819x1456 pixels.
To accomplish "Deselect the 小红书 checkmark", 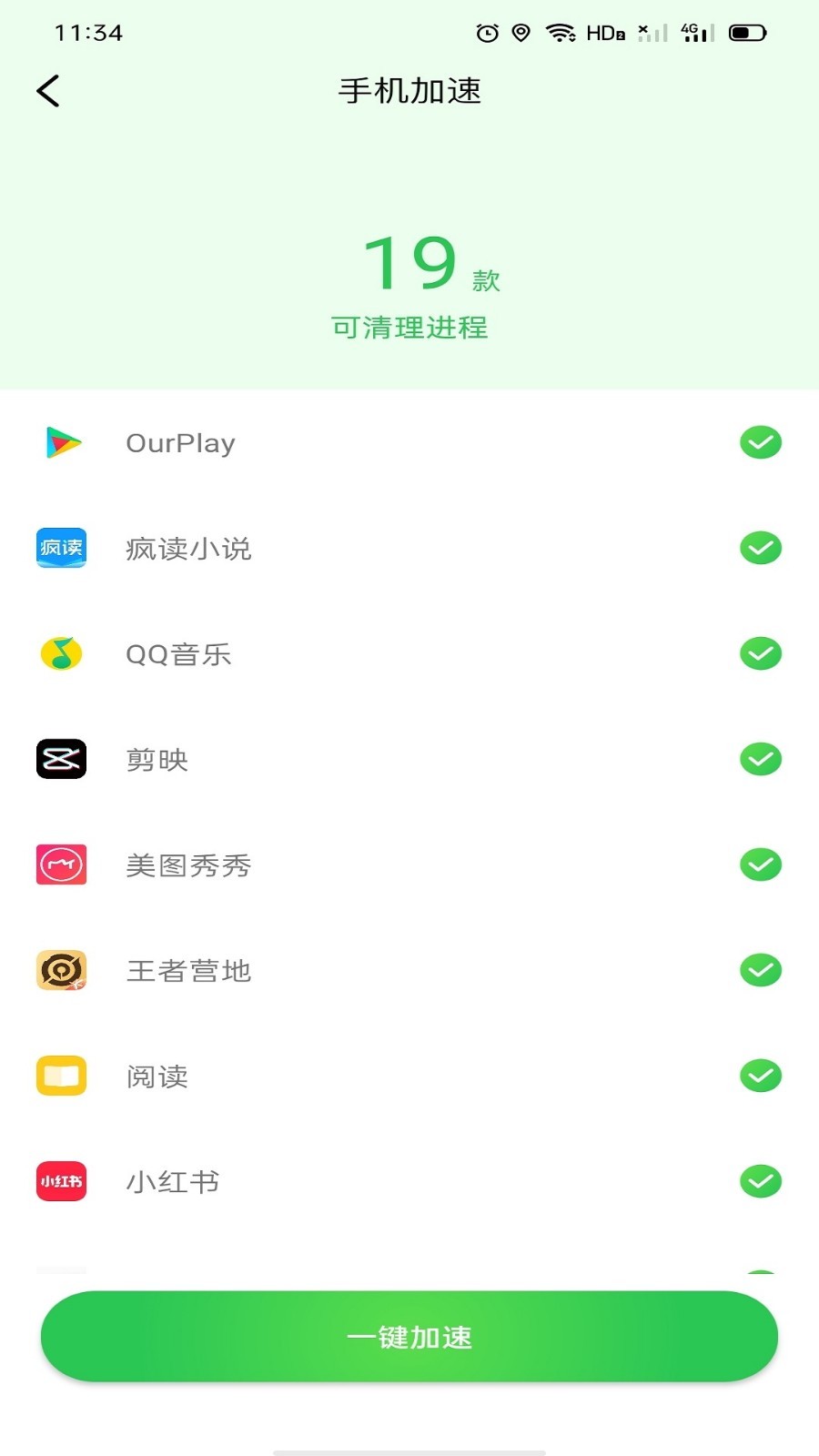I will coord(760,1181).
